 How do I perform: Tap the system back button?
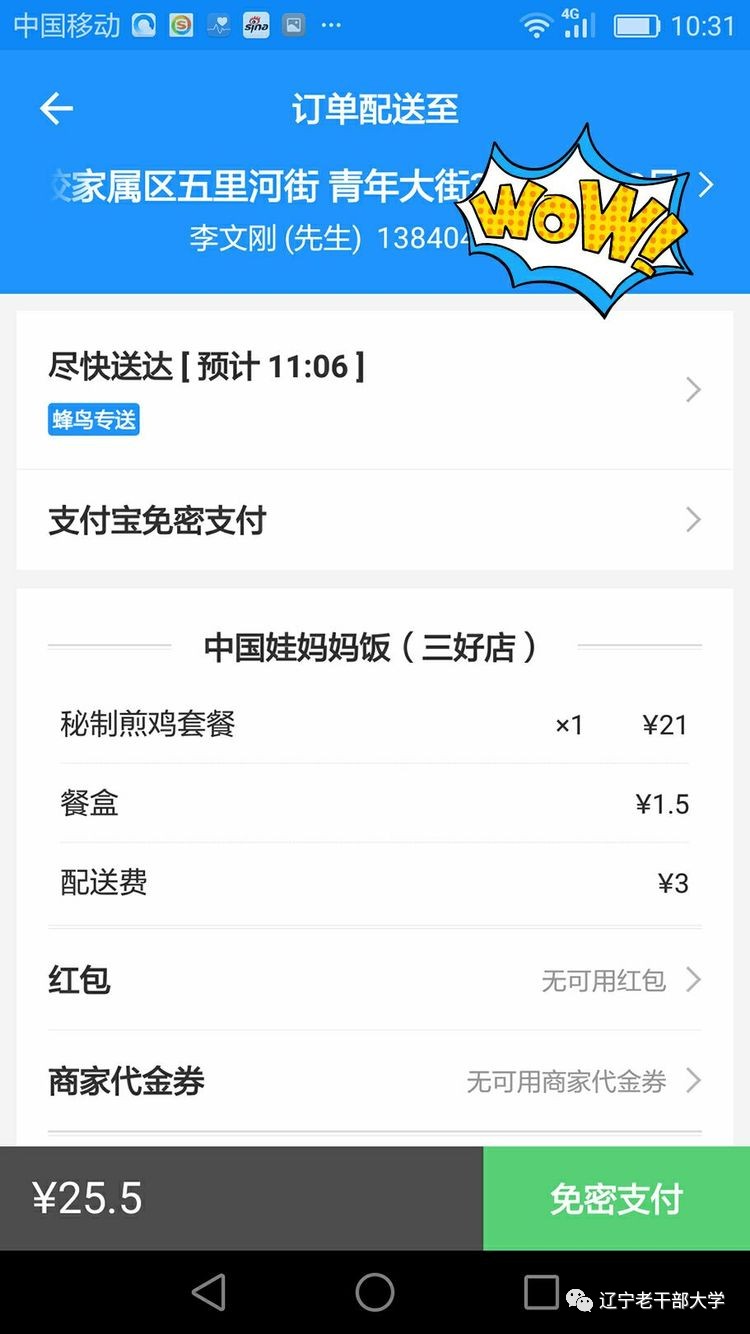tap(209, 1293)
